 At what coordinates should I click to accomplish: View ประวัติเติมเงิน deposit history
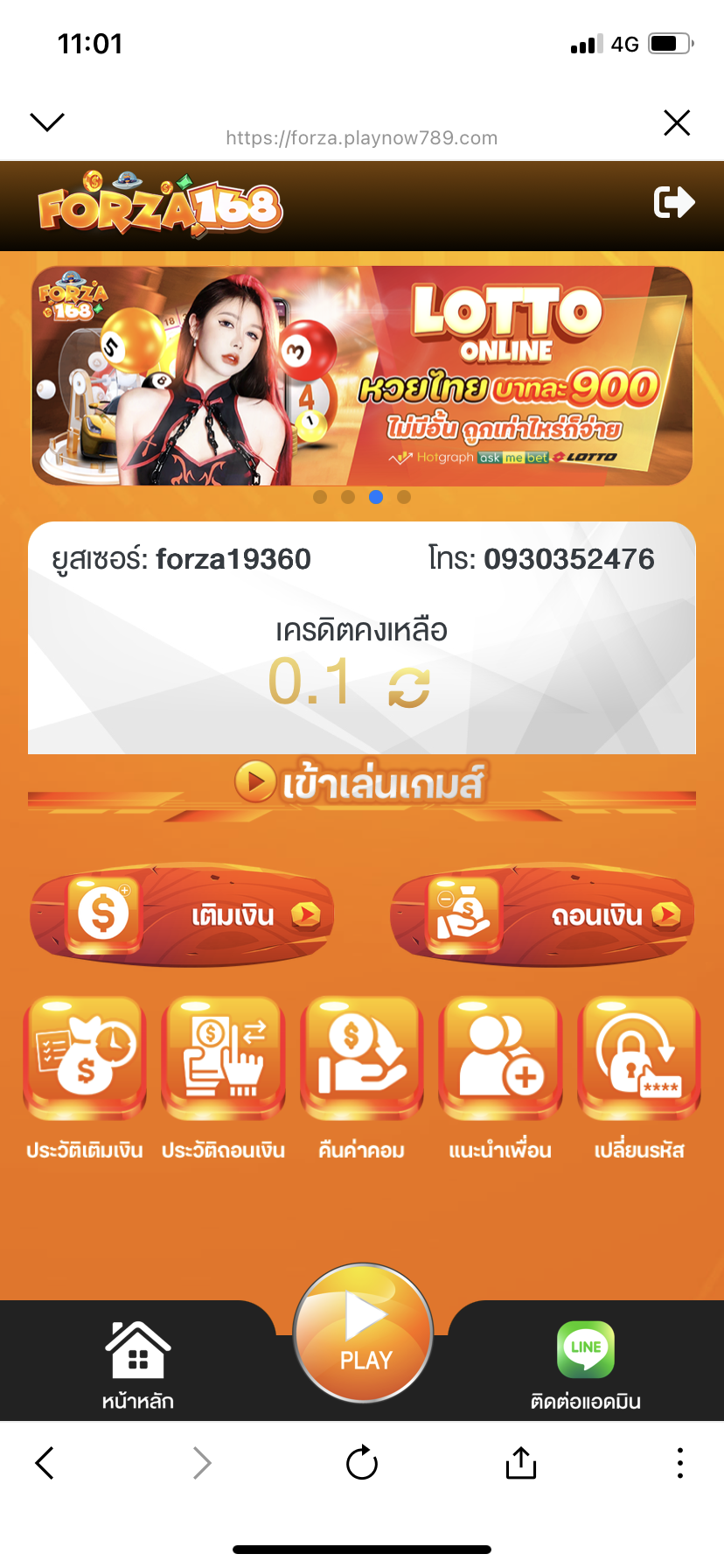click(84, 1078)
